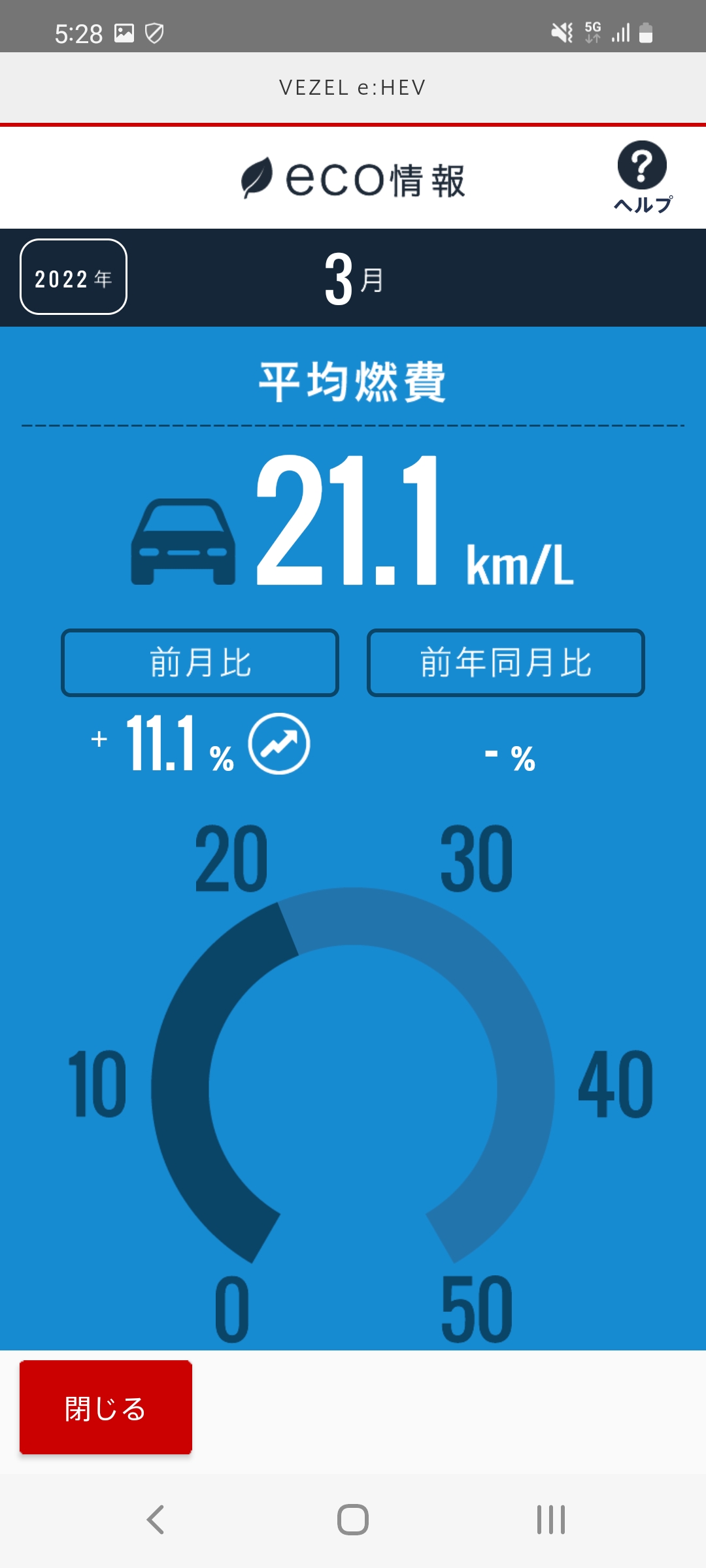Return to the home screen

(353, 1520)
